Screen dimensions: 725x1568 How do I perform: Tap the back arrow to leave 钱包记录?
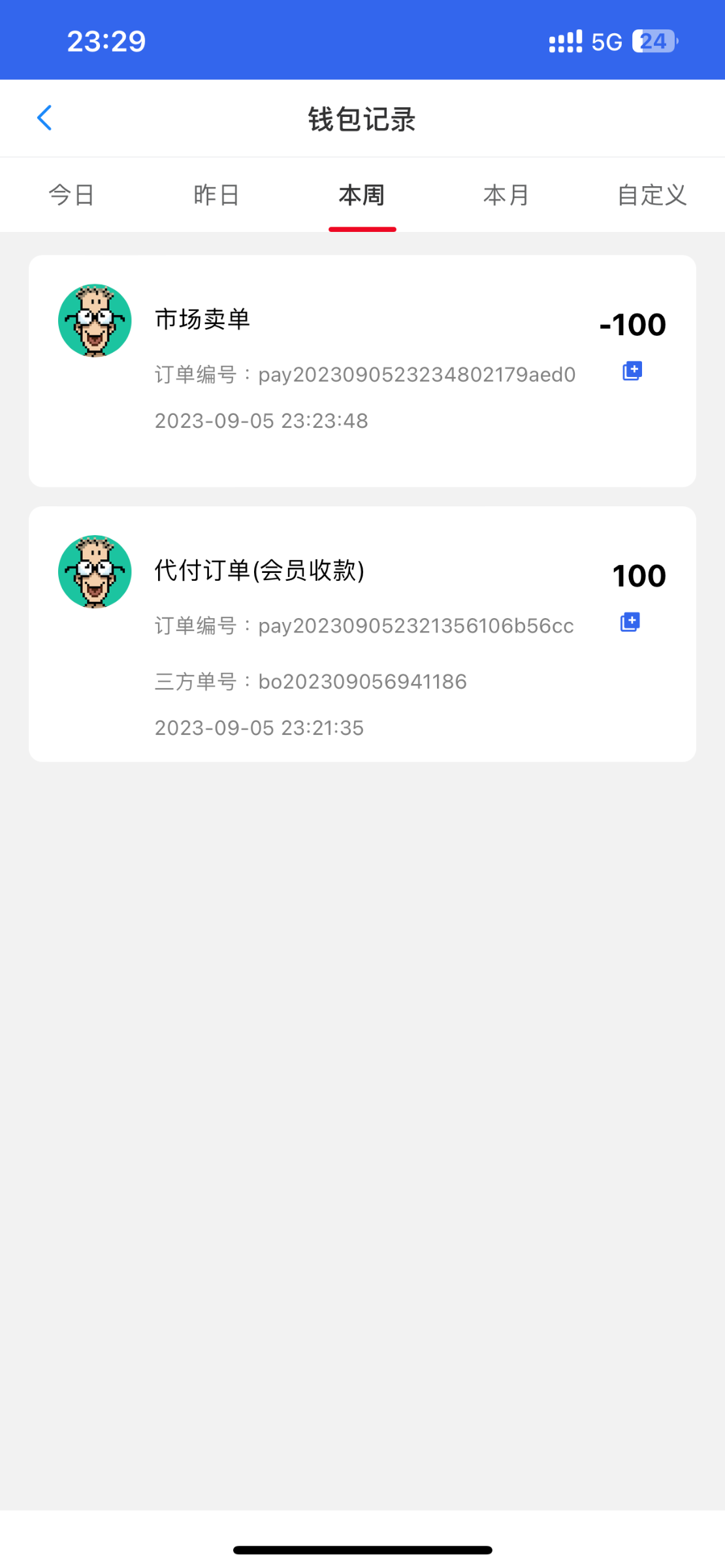(44, 118)
